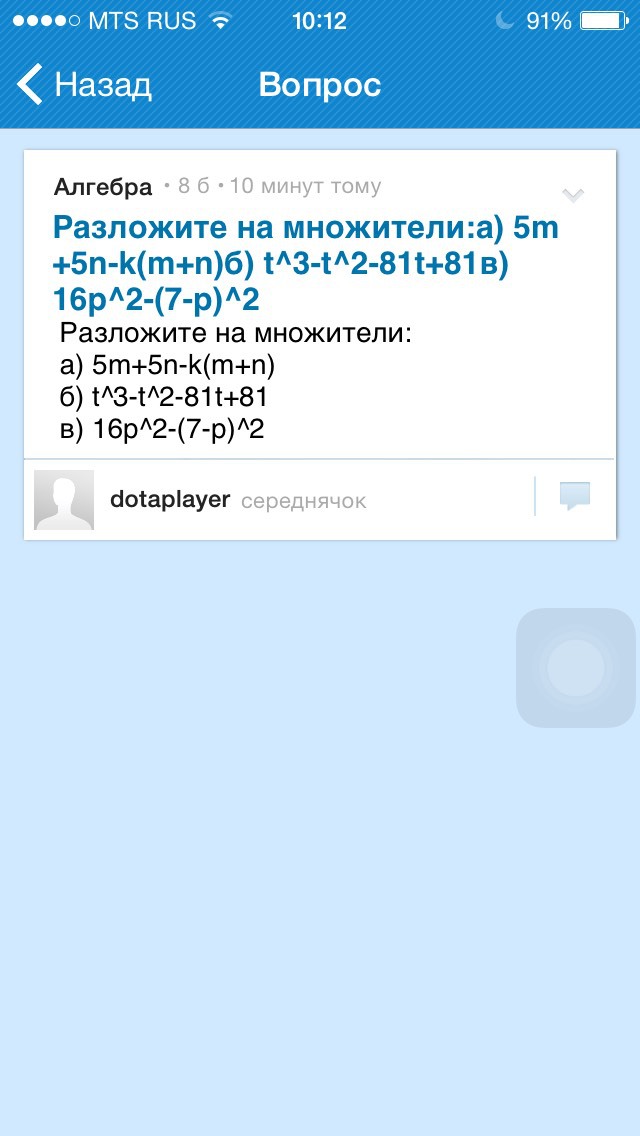Expand the question options chevron
The width and height of the screenshot is (640, 1136).
[x=573, y=194]
